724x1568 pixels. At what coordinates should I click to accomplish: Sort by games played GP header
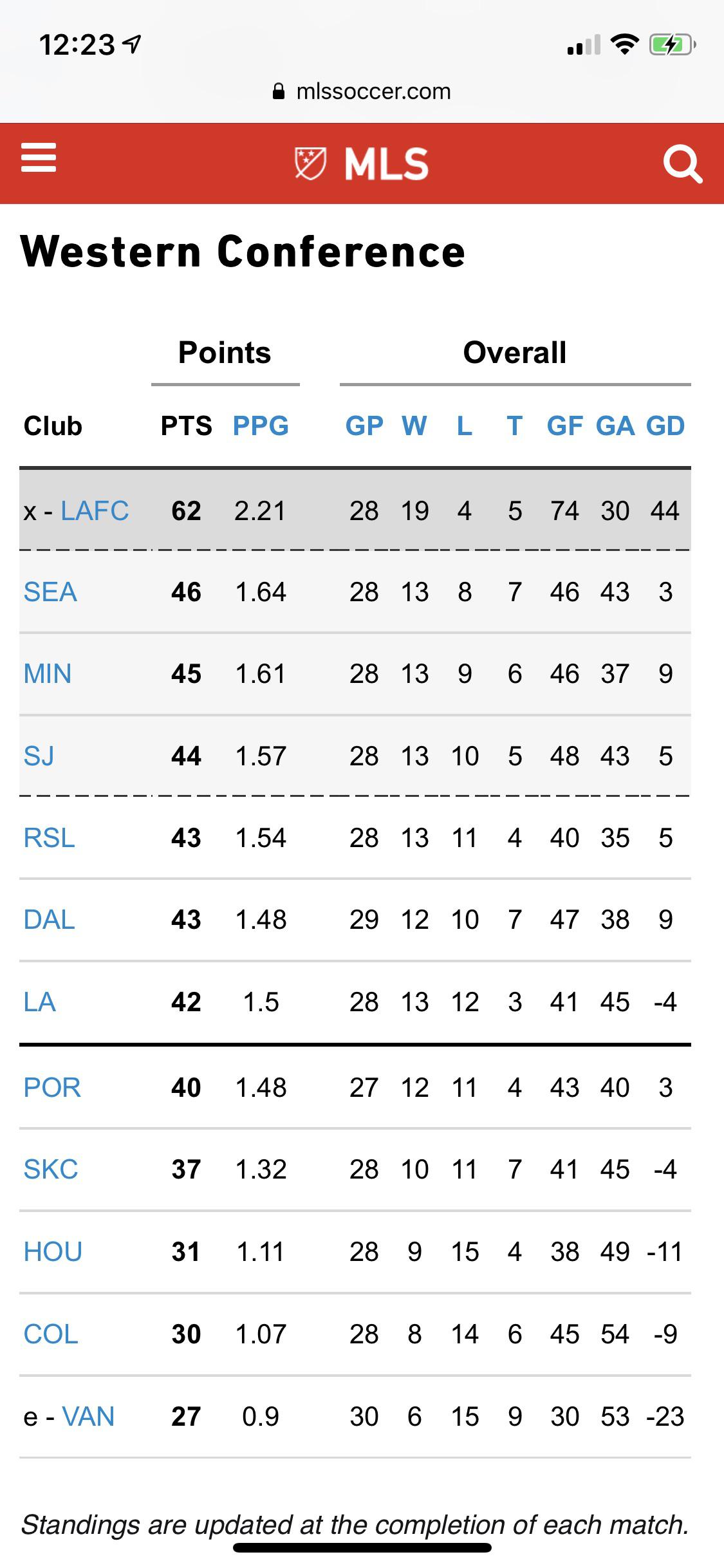click(x=364, y=425)
